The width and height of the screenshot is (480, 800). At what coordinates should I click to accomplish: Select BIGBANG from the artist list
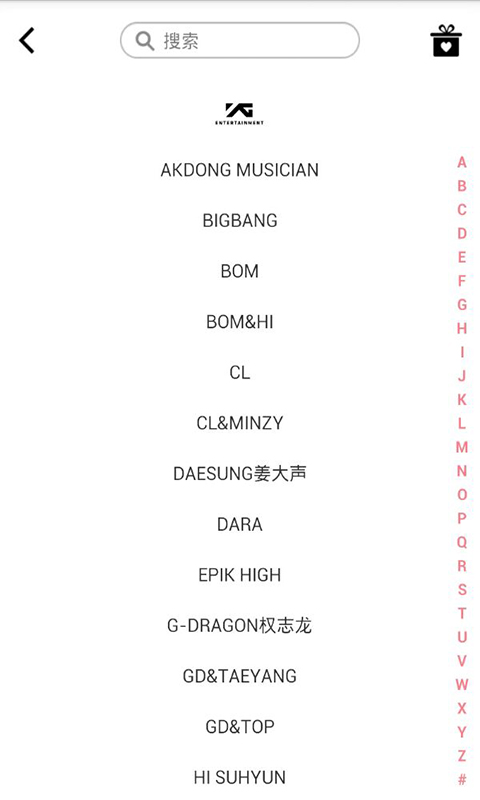click(x=240, y=220)
